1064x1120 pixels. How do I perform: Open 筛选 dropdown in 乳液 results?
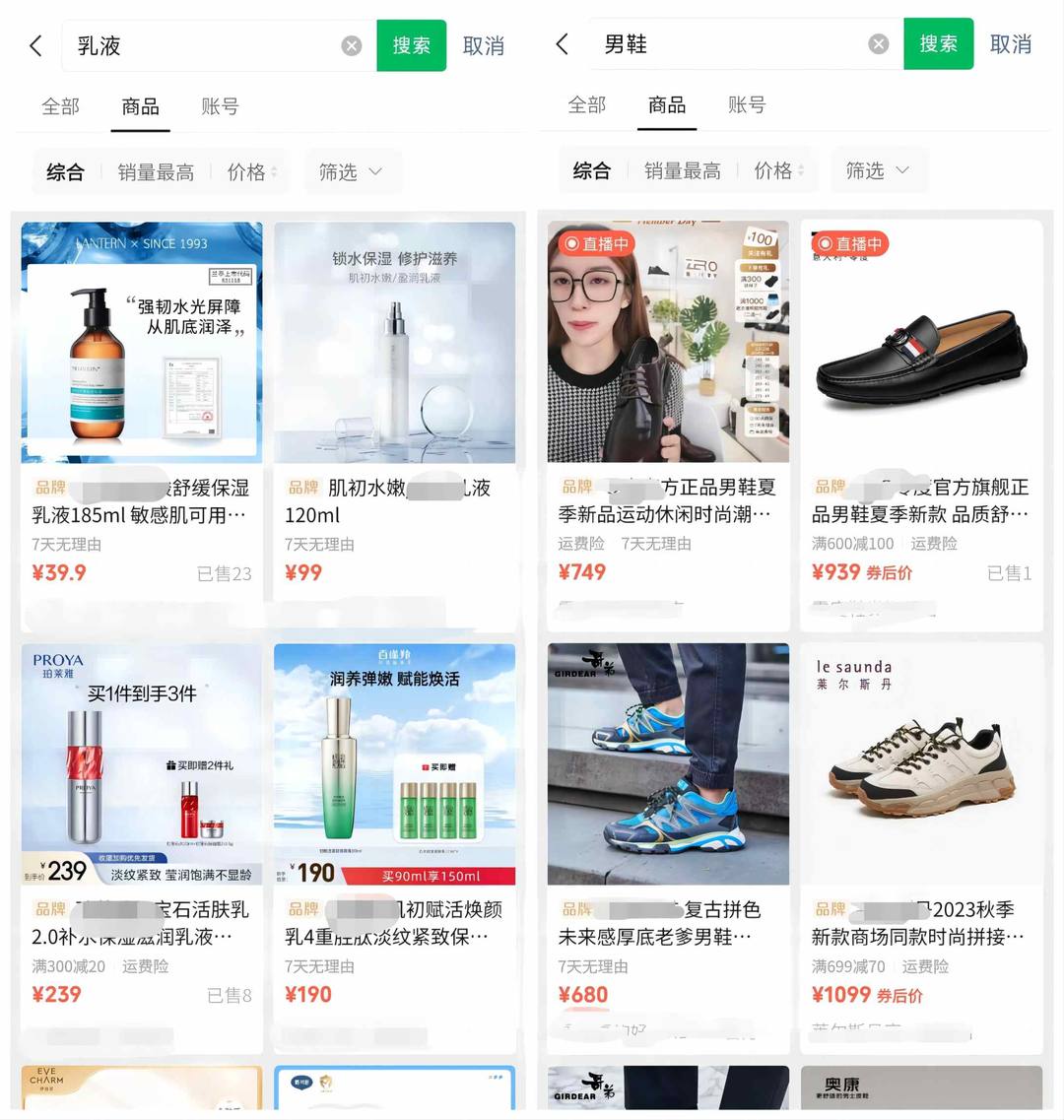[x=351, y=172]
